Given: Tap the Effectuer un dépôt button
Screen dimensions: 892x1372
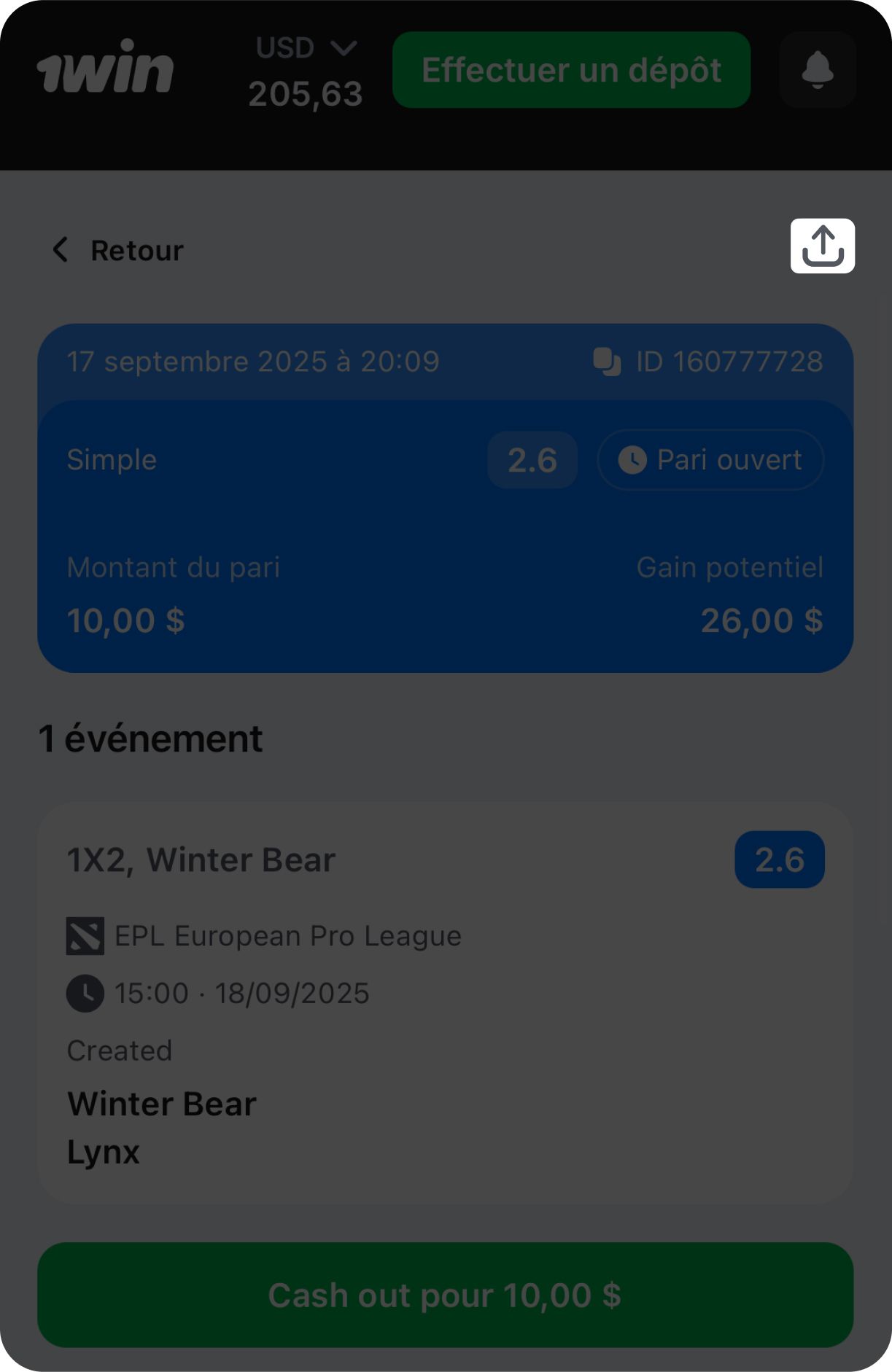Looking at the screenshot, I should click(571, 70).
